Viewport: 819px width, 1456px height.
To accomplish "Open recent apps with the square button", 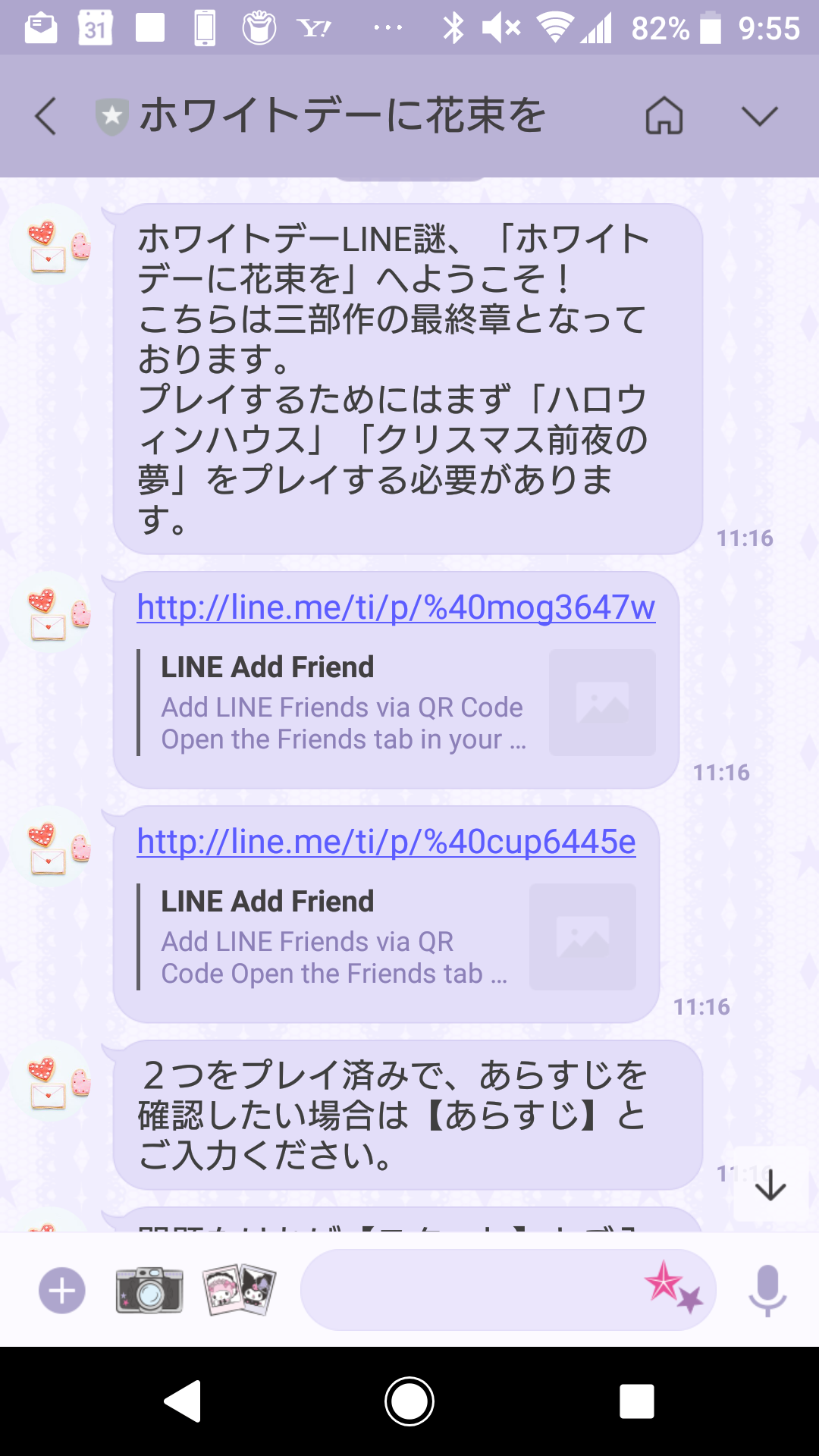I will coord(637,1401).
